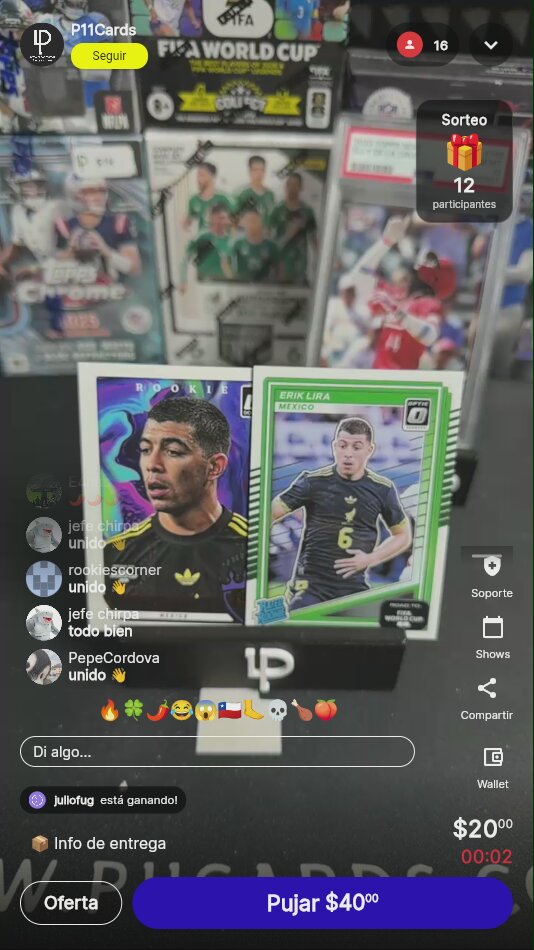Open Soporte help

[492, 576]
